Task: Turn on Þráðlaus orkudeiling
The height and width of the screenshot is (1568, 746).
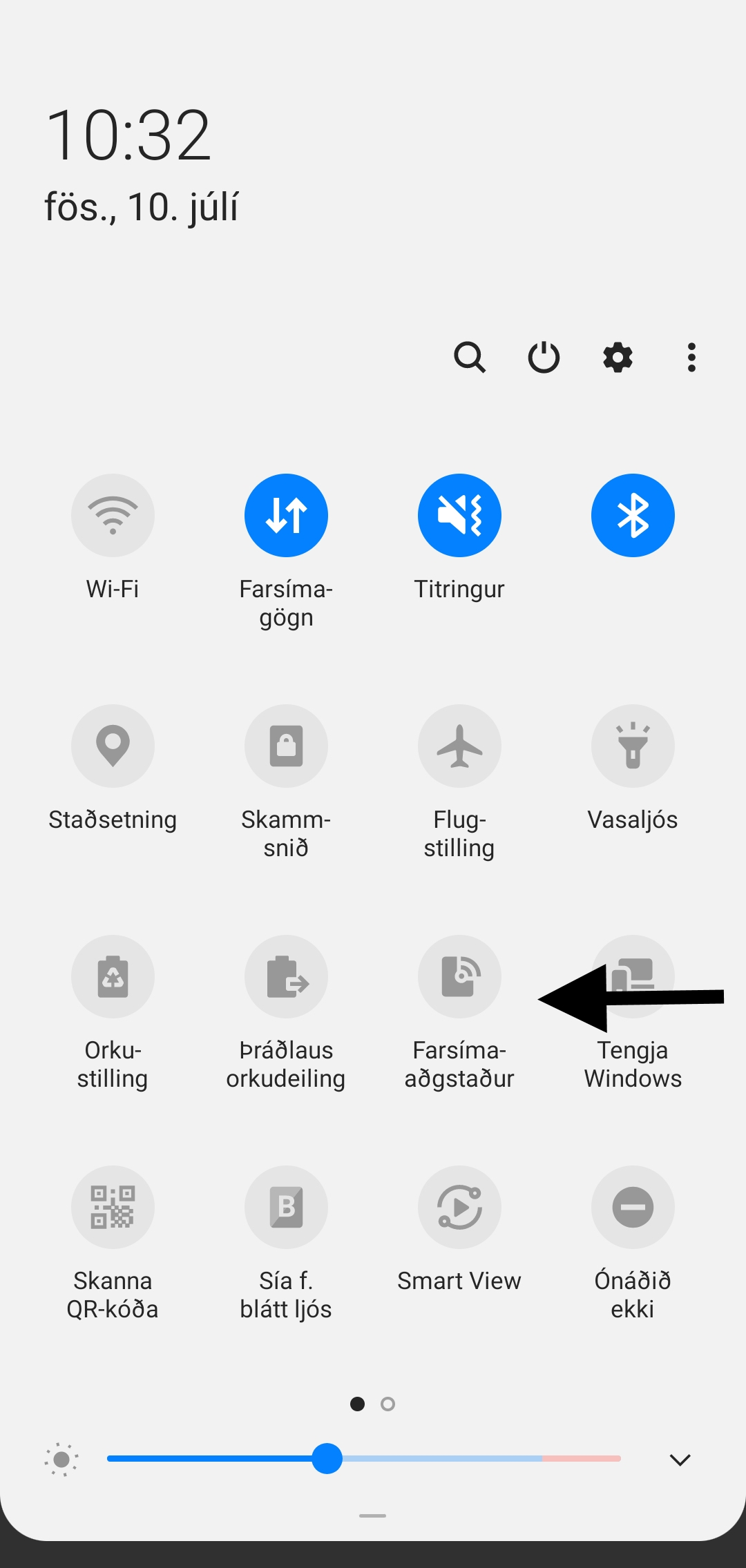Action: pyautogui.click(x=286, y=976)
